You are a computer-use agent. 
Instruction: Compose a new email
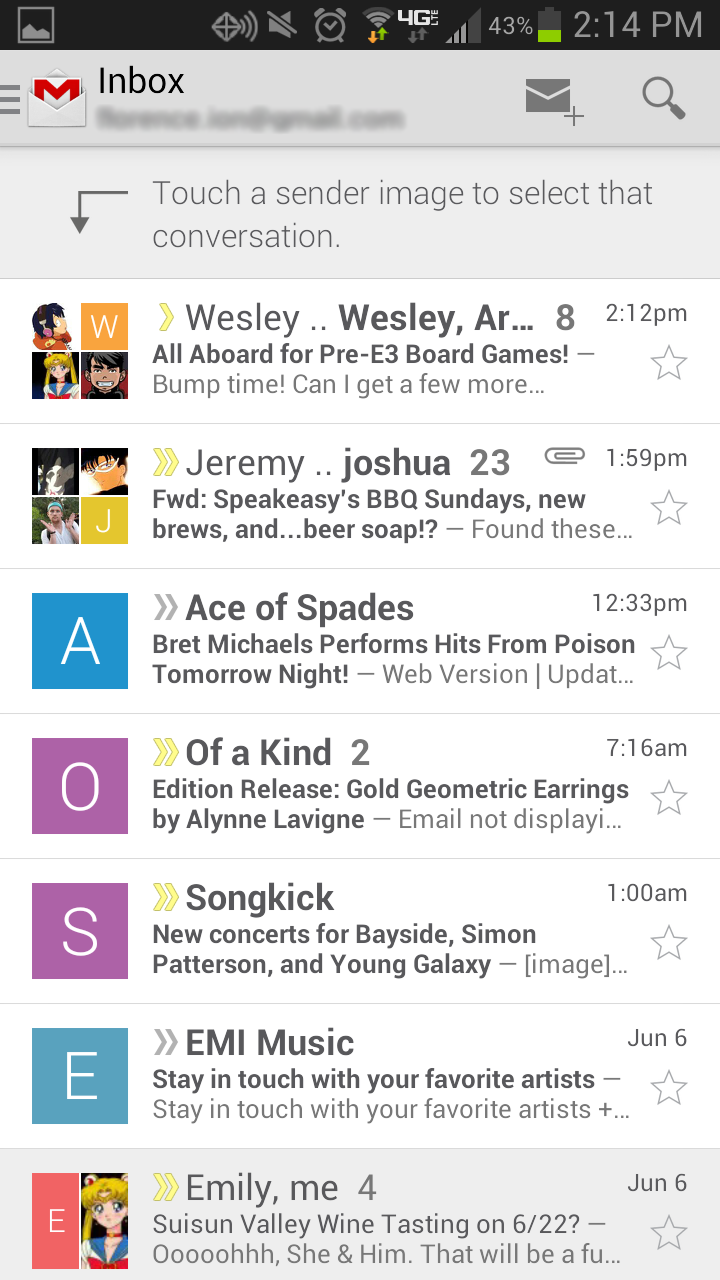[553, 100]
